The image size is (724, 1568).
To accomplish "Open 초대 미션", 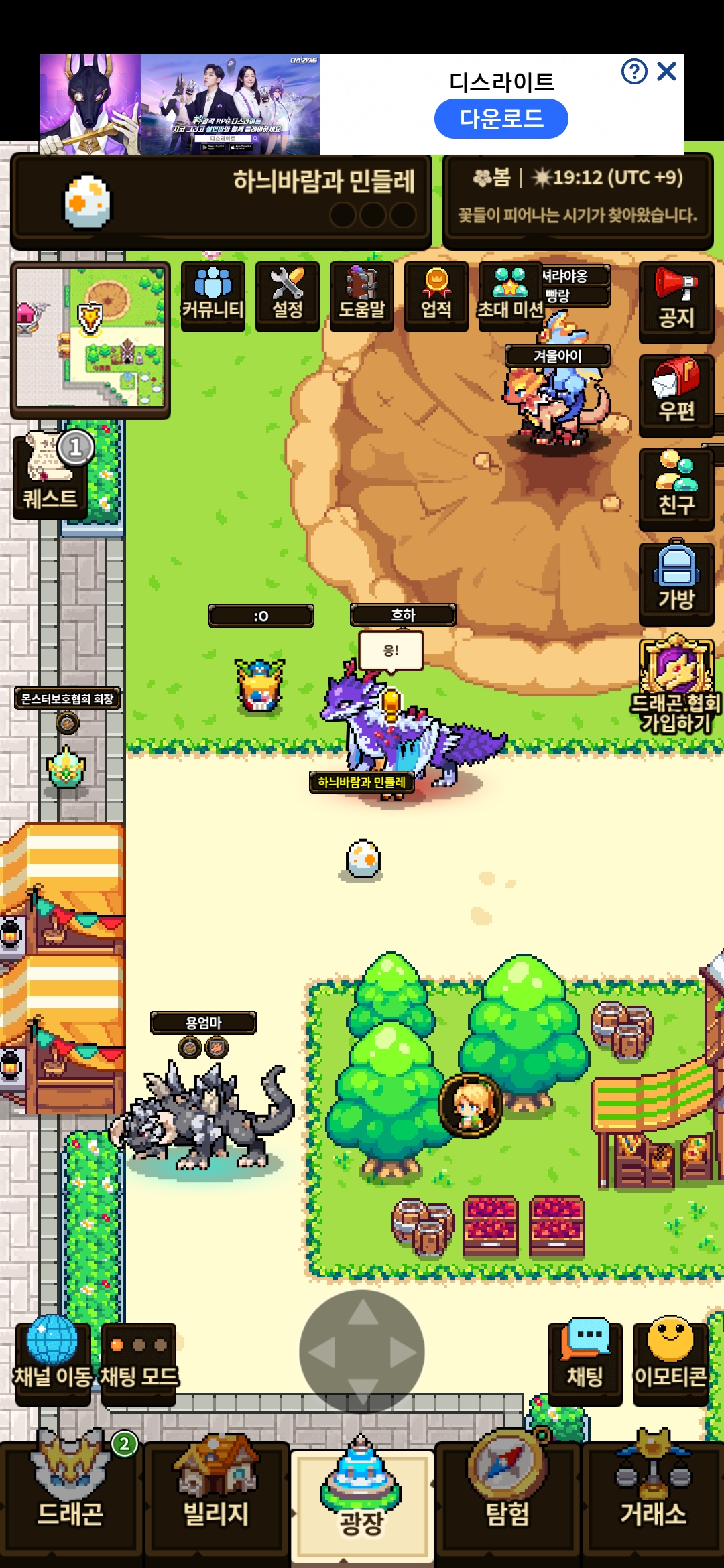I will (x=510, y=296).
